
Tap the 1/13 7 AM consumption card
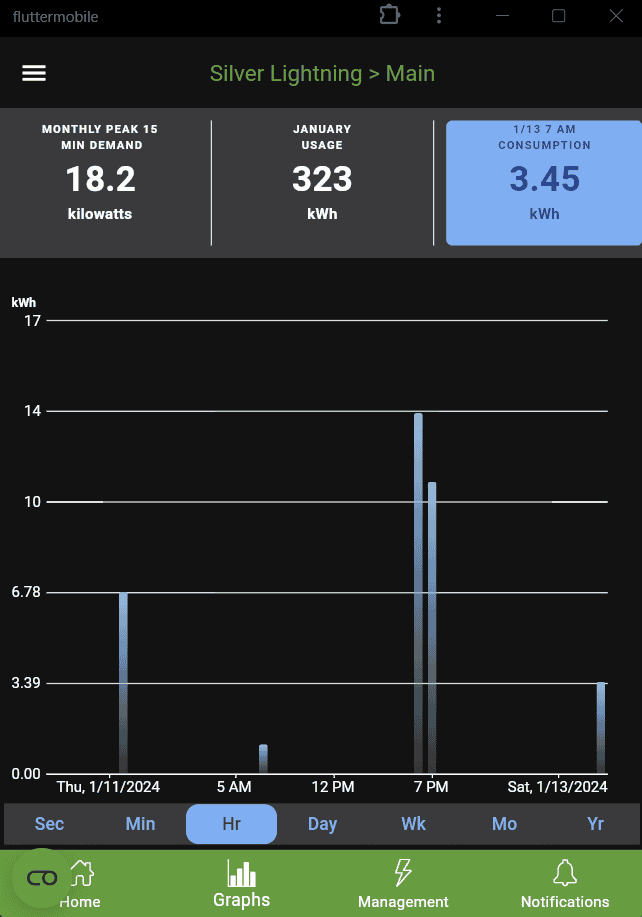click(543, 183)
